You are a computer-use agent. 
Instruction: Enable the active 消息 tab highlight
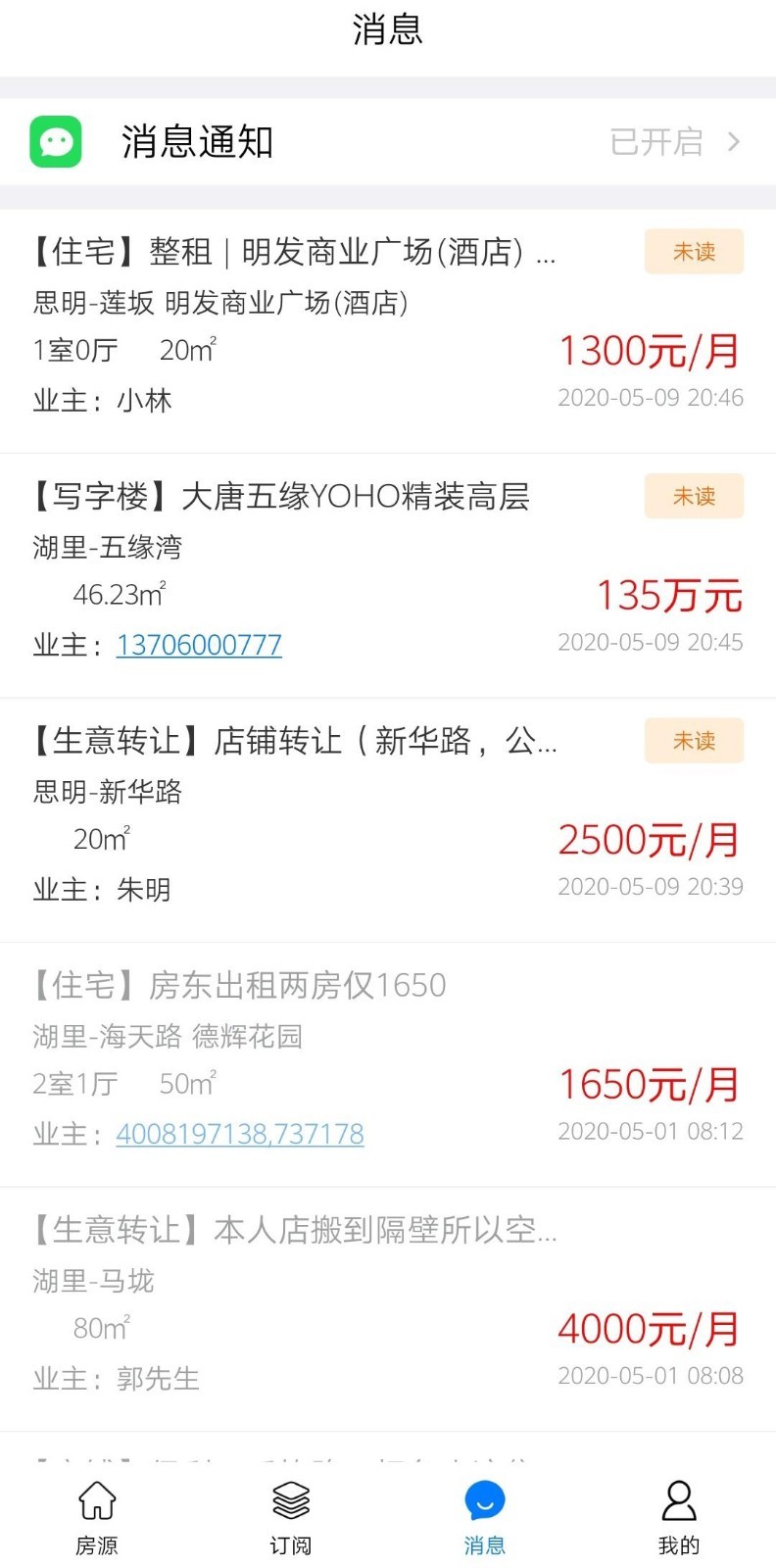(x=484, y=1514)
